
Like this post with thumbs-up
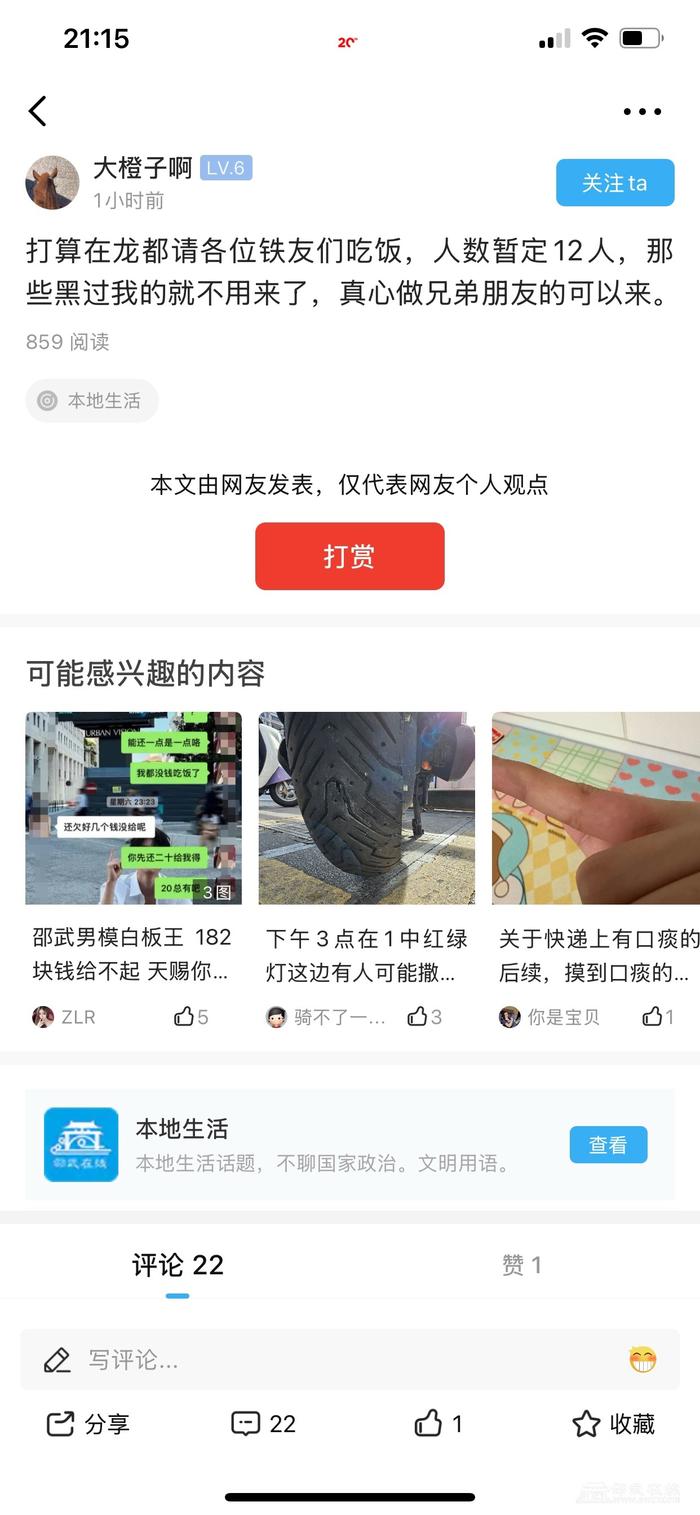click(x=439, y=1424)
